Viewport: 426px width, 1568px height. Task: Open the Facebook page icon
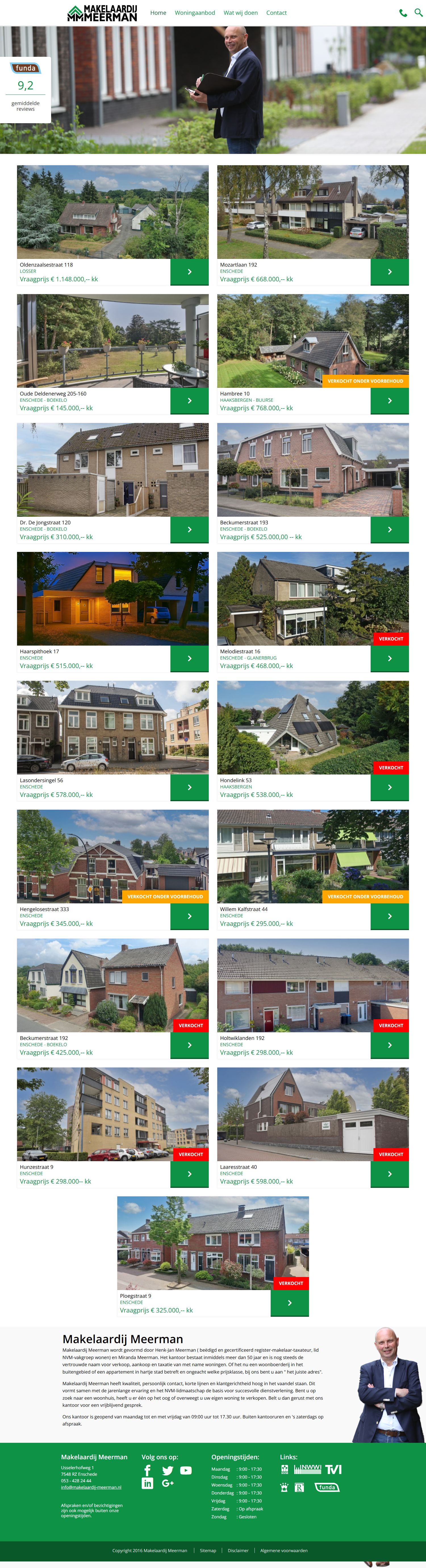pyautogui.click(x=147, y=1470)
